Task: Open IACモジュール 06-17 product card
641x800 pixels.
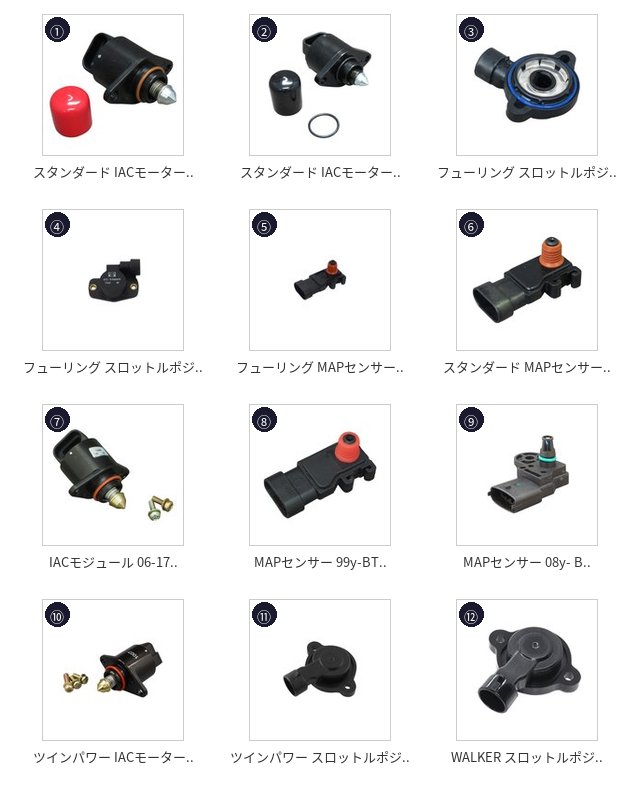Action: [x=113, y=475]
